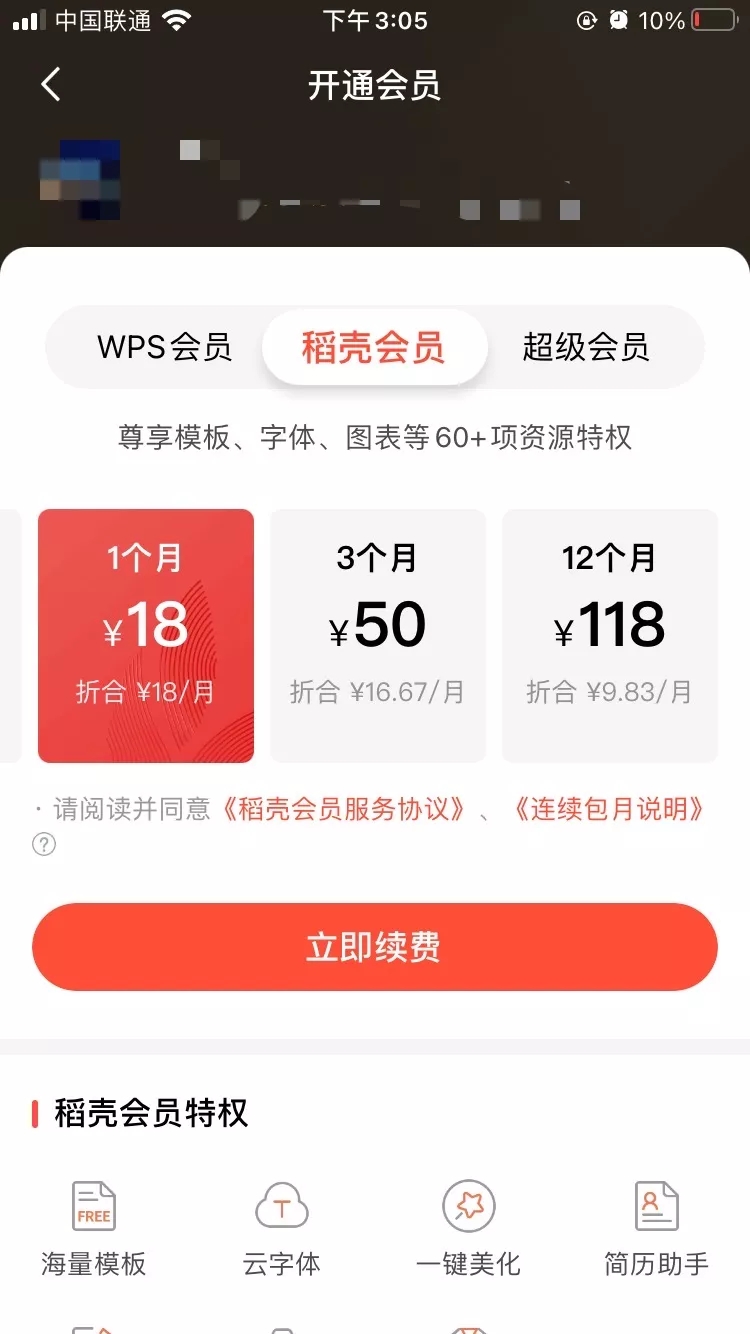Select the 海量模板 (FREE templates) icon
The image size is (750, 1334).
[93, 1220]
